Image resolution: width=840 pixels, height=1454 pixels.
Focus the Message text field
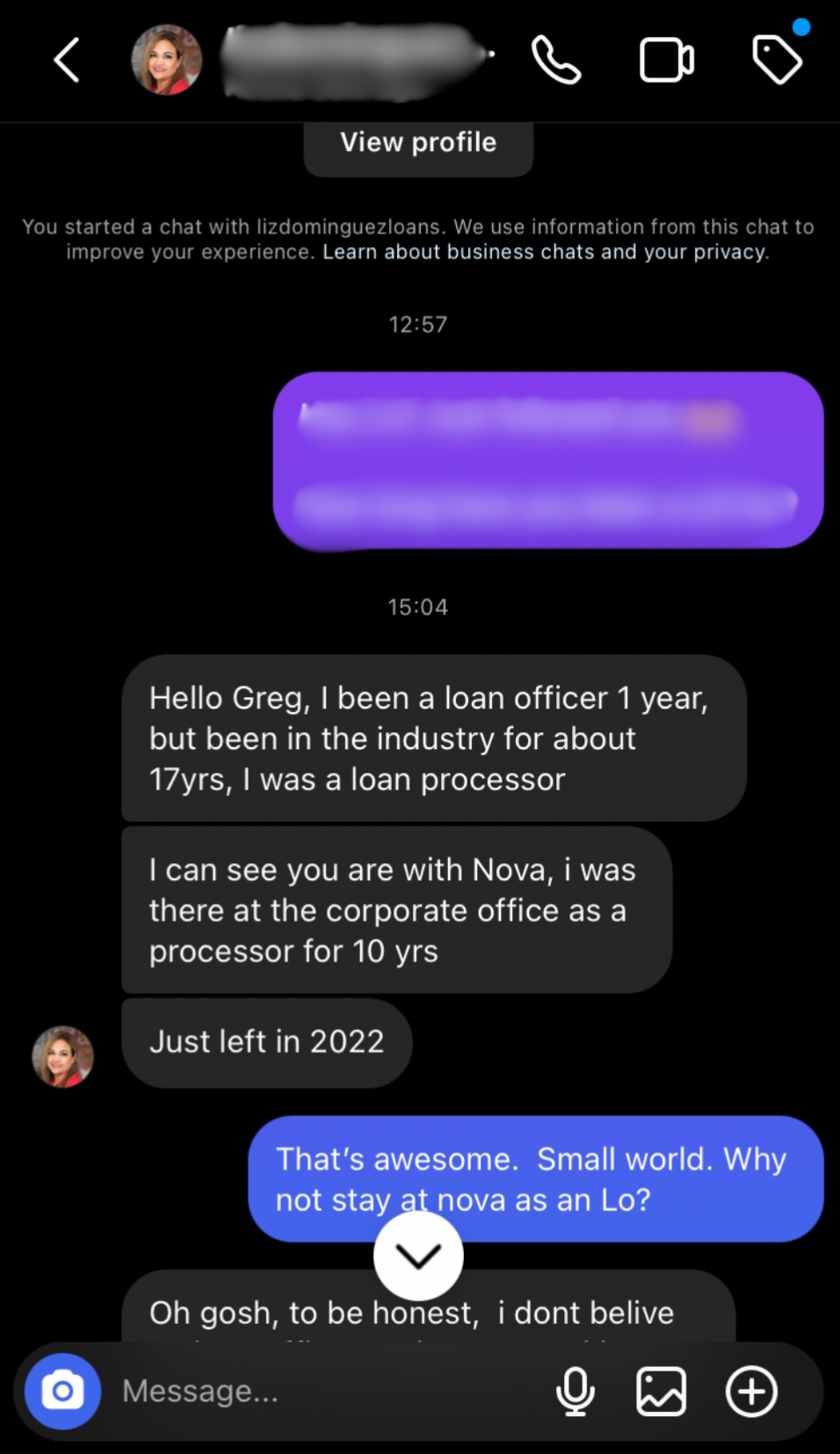click(325, 1391)
